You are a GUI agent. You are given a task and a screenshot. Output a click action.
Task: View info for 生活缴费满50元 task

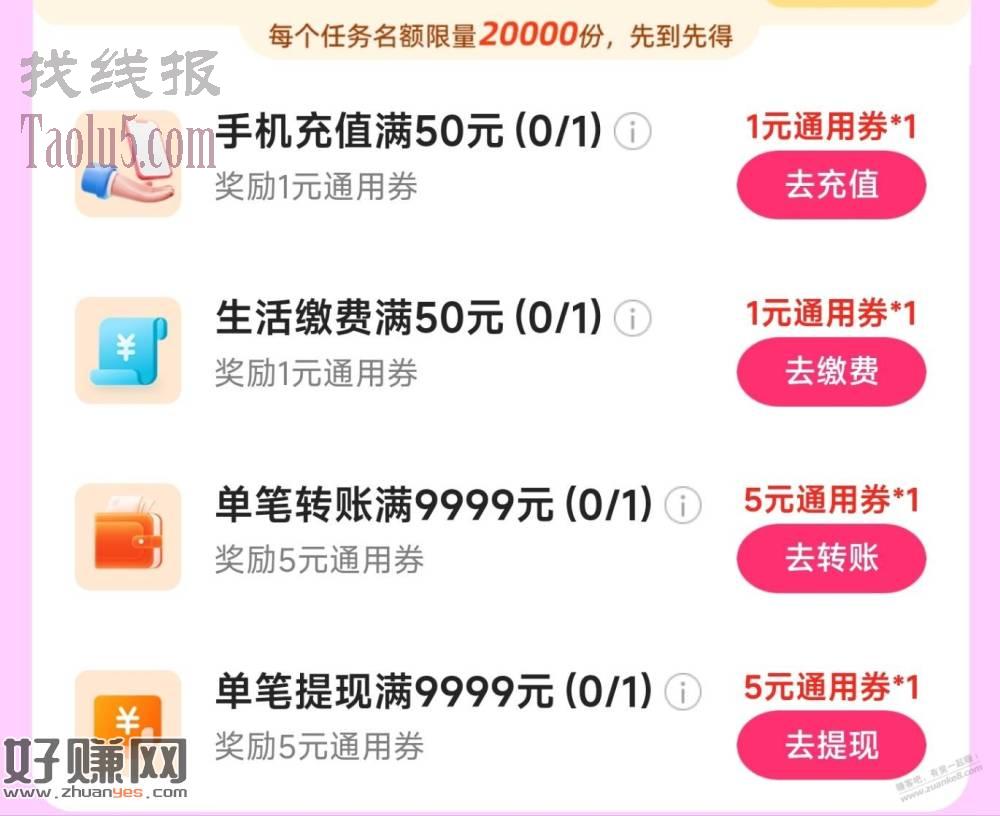(x=632, y=318)
